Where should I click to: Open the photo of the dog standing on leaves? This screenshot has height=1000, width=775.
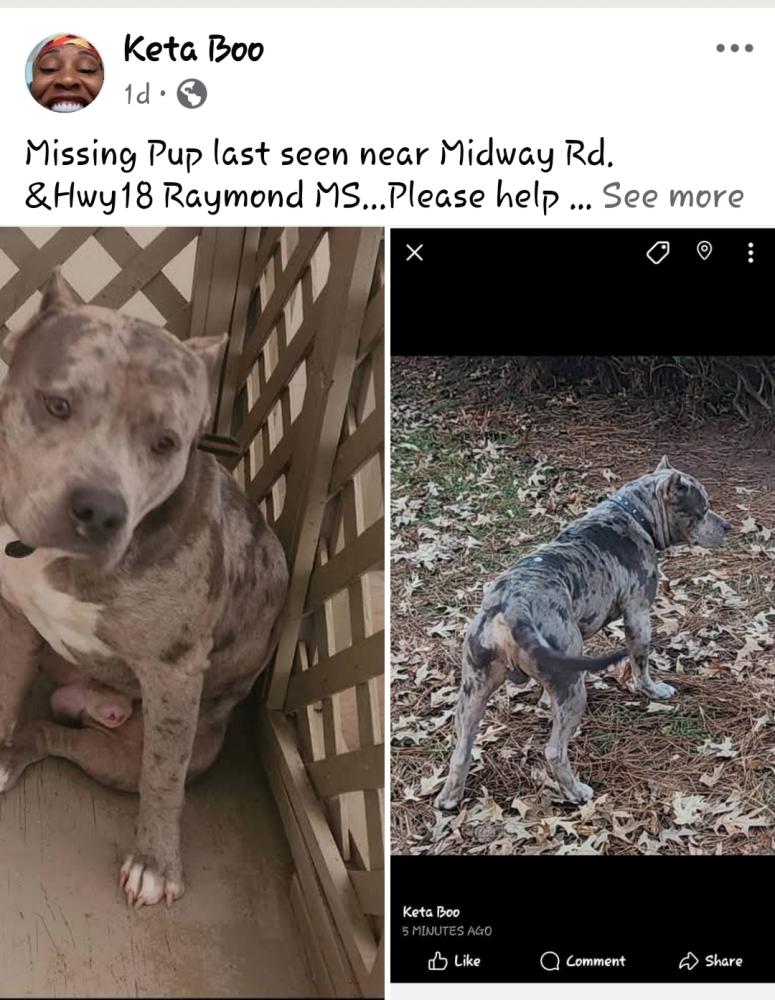(583, 605)
